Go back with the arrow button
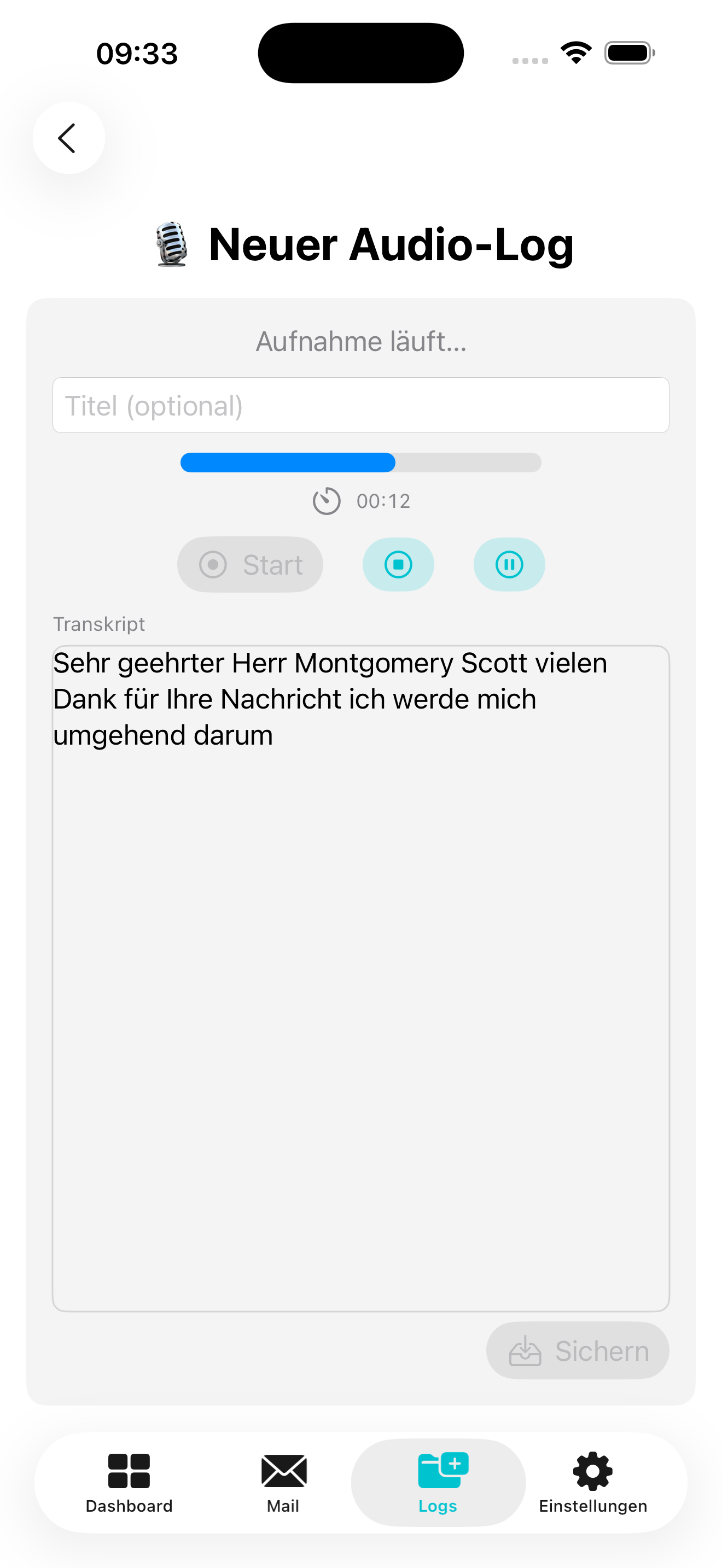Screen dimensions: 722x1568 (68, 138)
